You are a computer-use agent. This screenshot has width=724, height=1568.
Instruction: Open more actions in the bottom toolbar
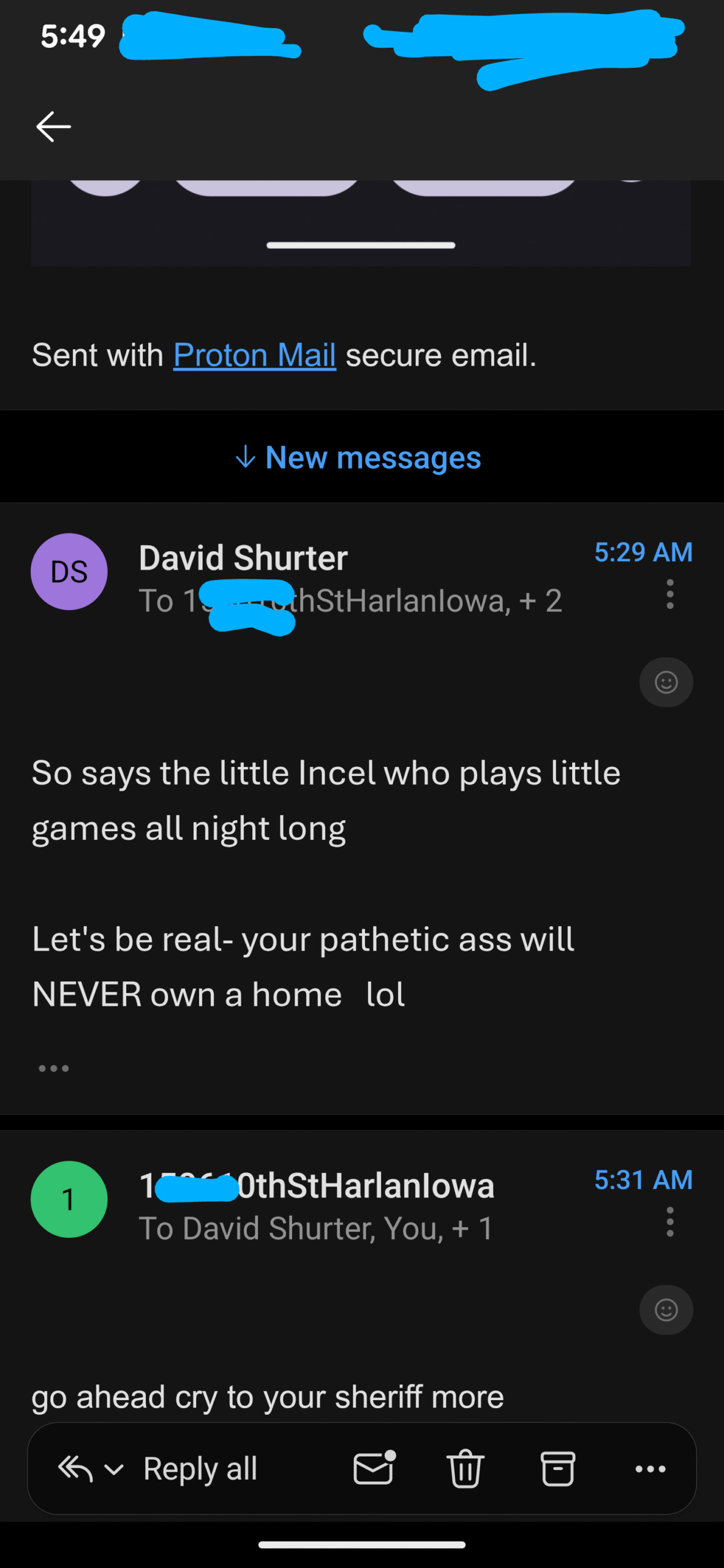click(x=650, y=1469)
